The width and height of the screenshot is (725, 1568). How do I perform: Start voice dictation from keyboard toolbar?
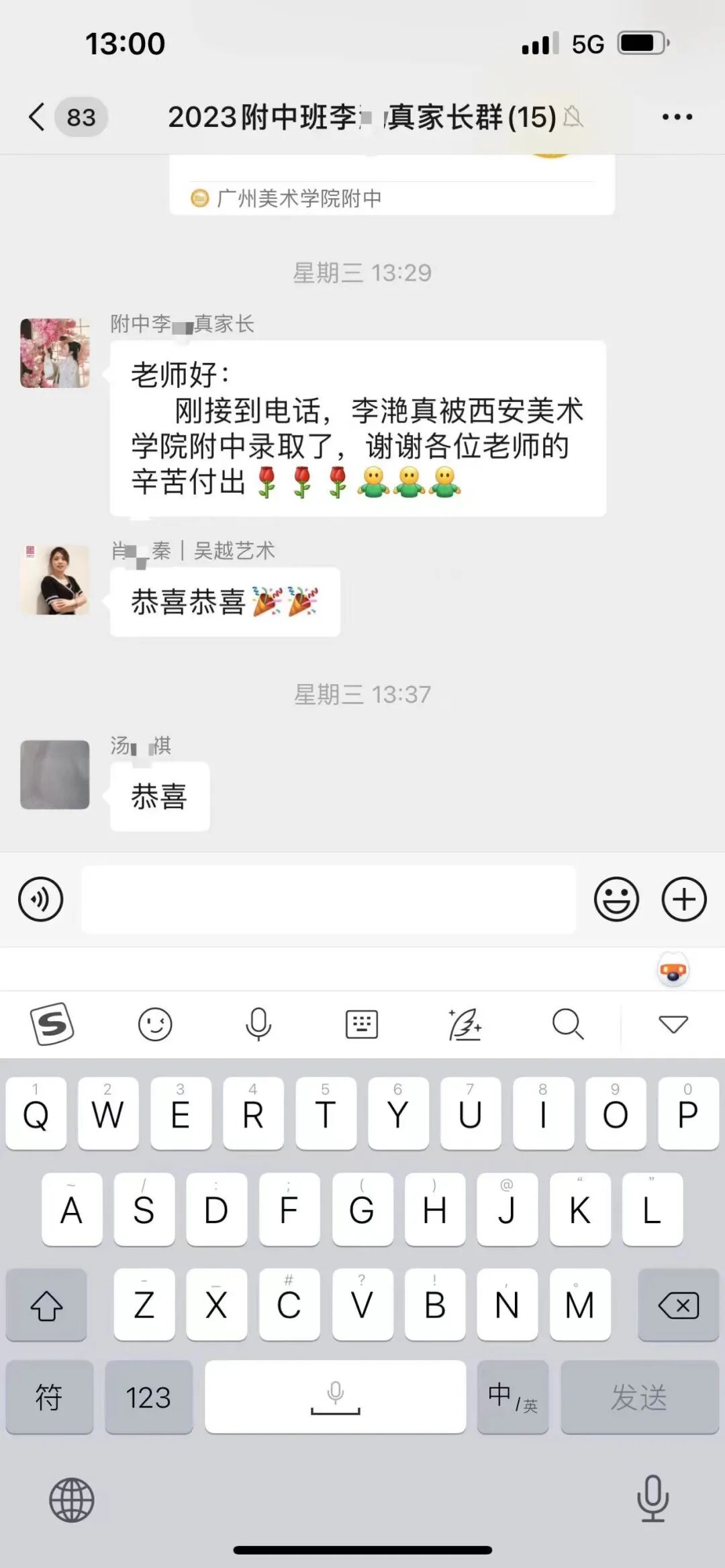pyautogui.click(x=258, y=1025)
